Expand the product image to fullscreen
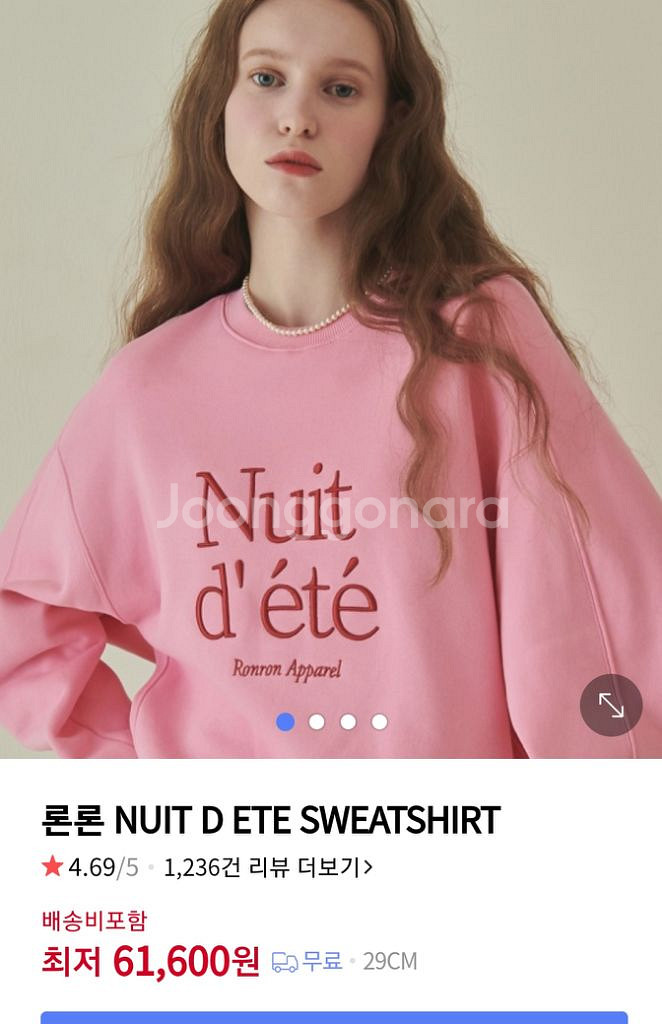 611,705
